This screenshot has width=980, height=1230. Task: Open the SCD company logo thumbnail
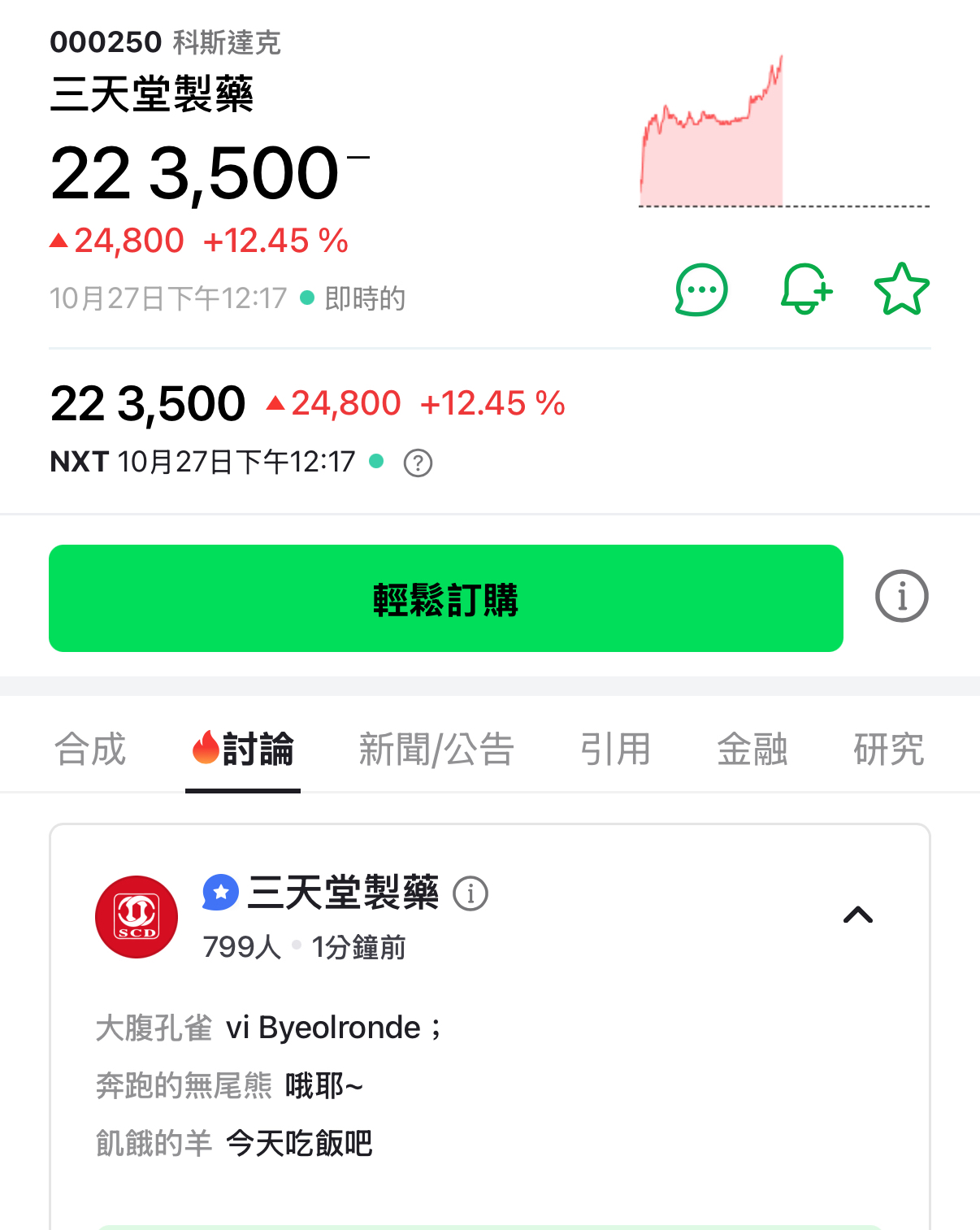[x=136, y=916]
